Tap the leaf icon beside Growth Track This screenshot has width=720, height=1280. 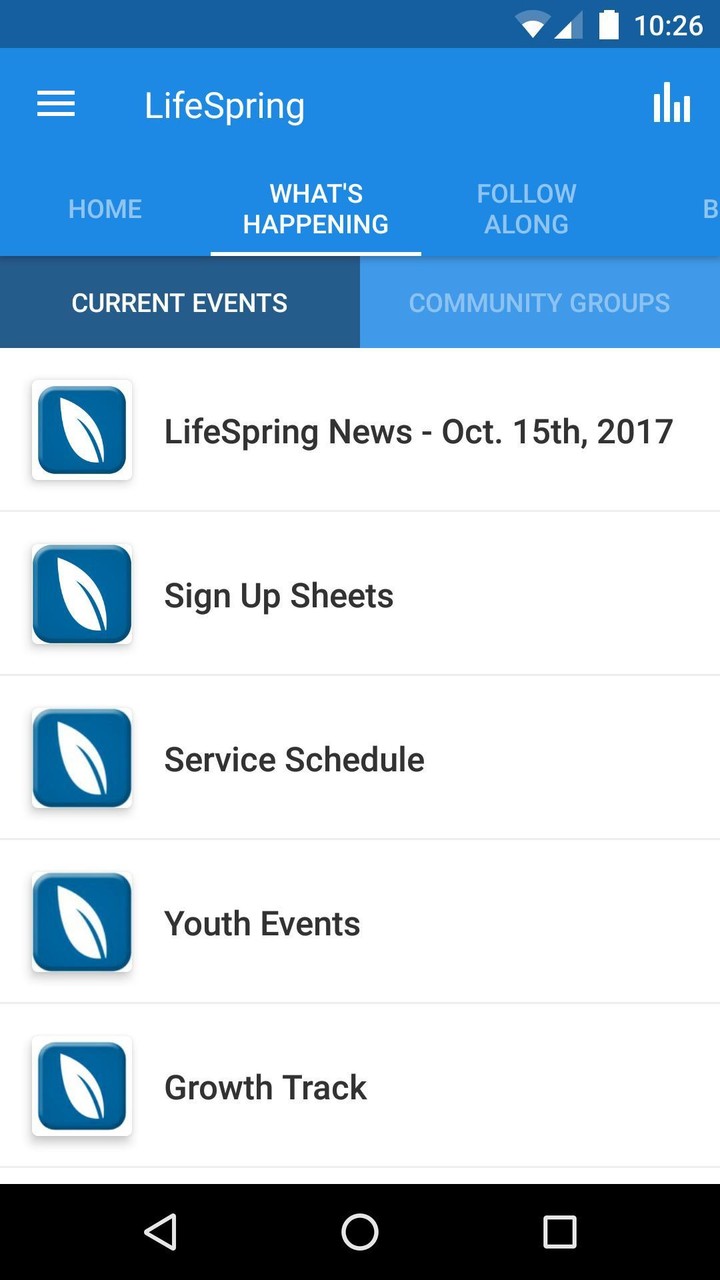coord(82,1086)
